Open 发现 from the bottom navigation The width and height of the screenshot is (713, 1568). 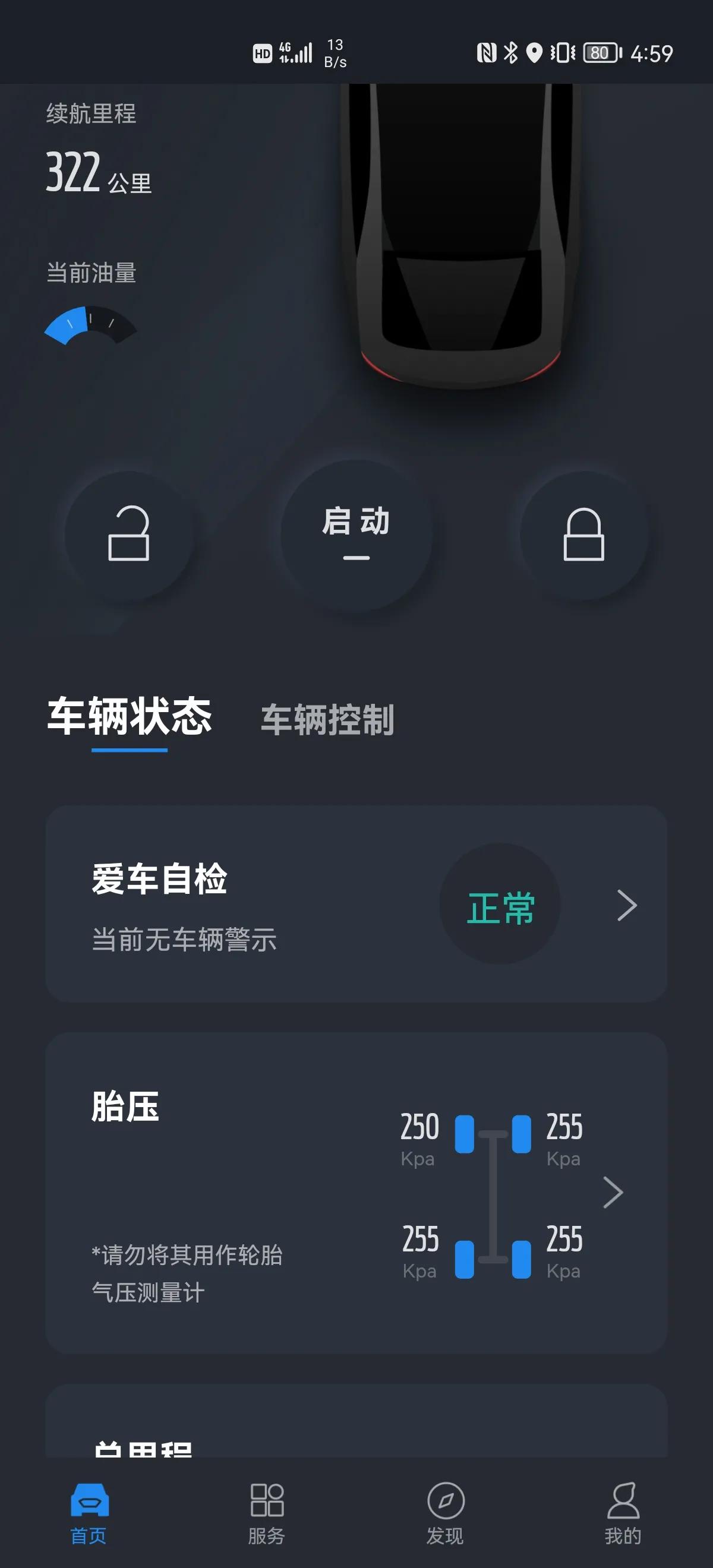point(446,1510)
